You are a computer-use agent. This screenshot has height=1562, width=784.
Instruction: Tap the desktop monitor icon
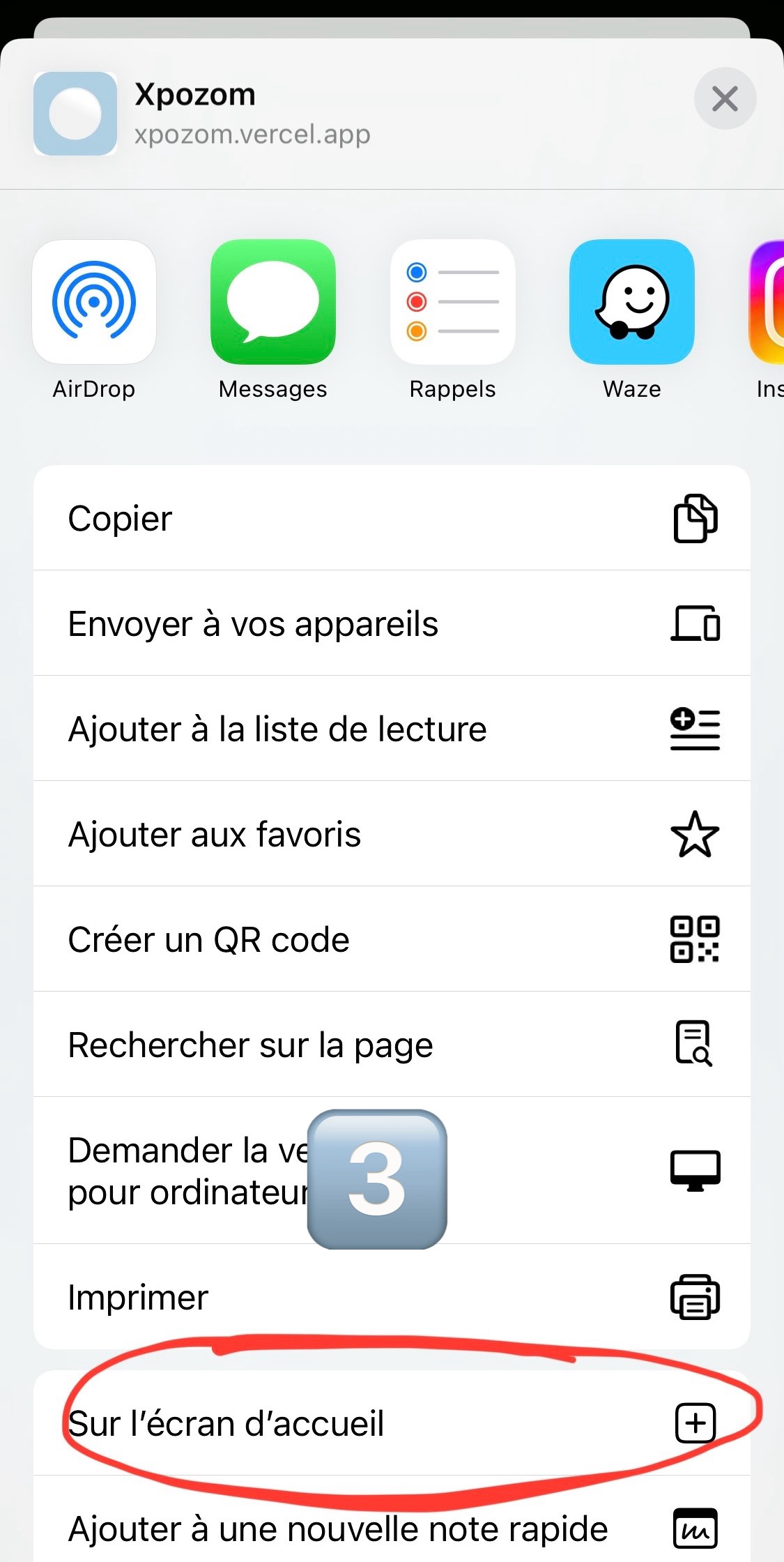[695, 1171]
